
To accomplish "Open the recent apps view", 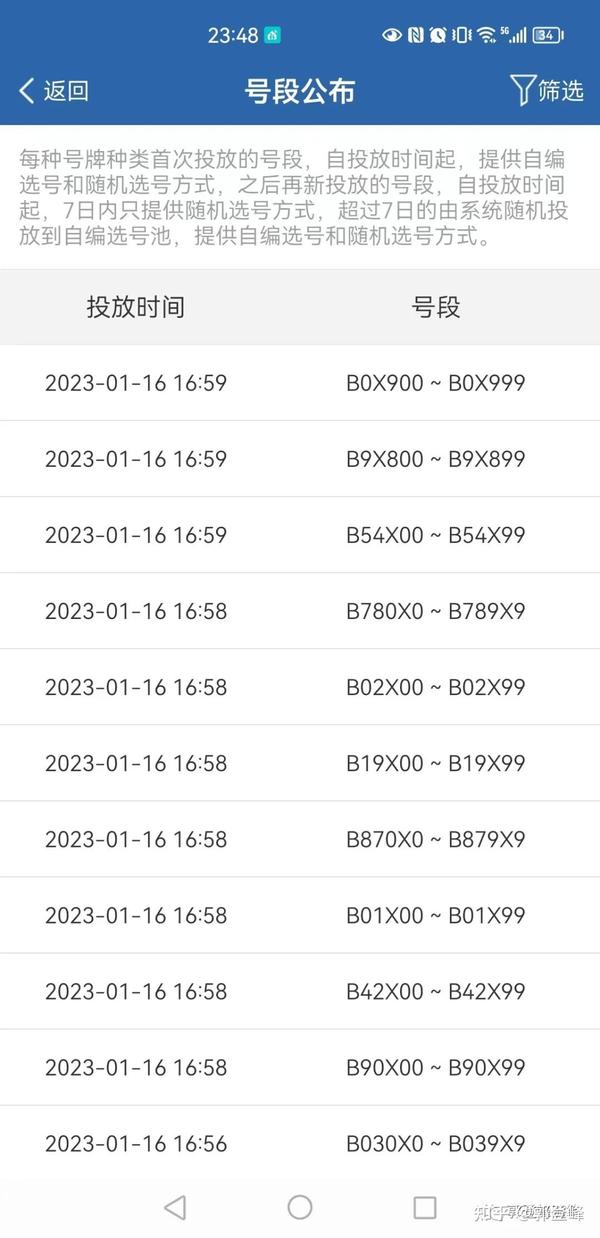I will click(x=425, y=1207).
